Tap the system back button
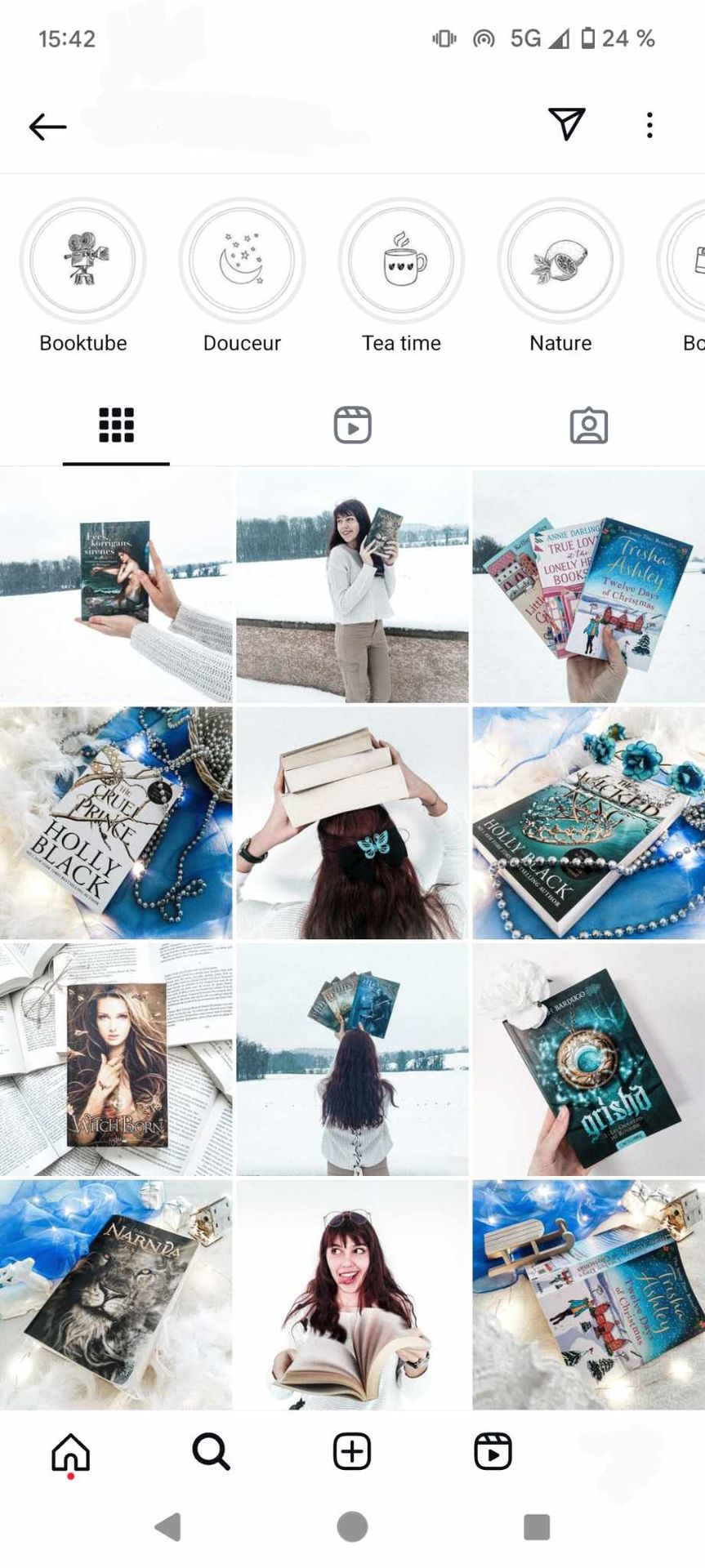Screen dimensions: 705x1568 point(167,1526)
